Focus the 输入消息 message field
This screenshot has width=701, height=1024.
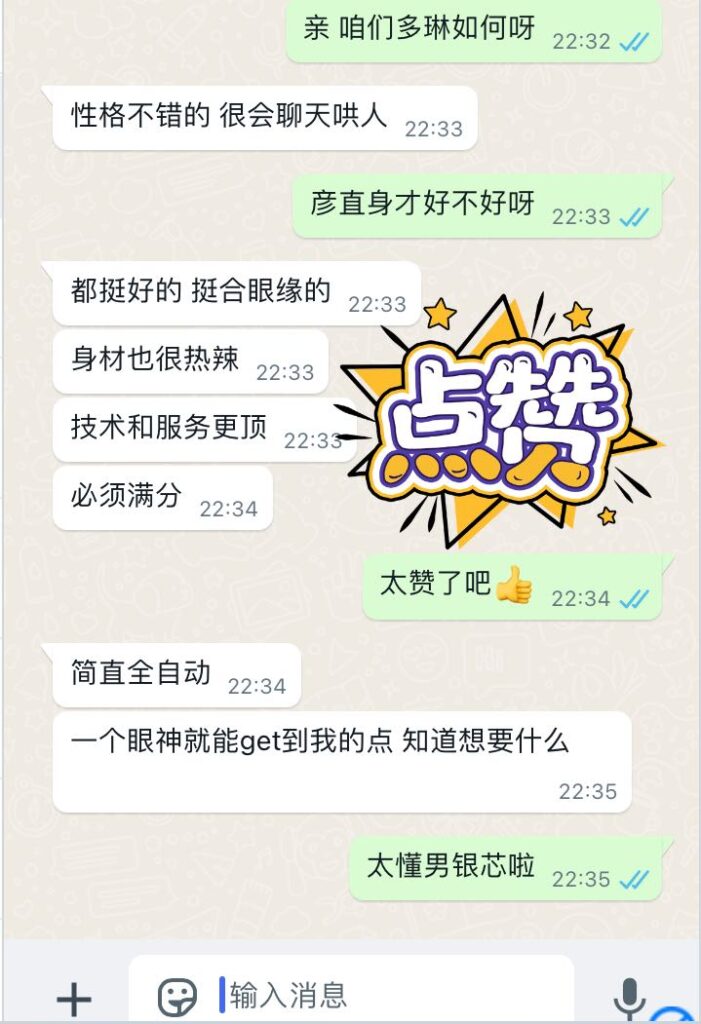(390, 995)
